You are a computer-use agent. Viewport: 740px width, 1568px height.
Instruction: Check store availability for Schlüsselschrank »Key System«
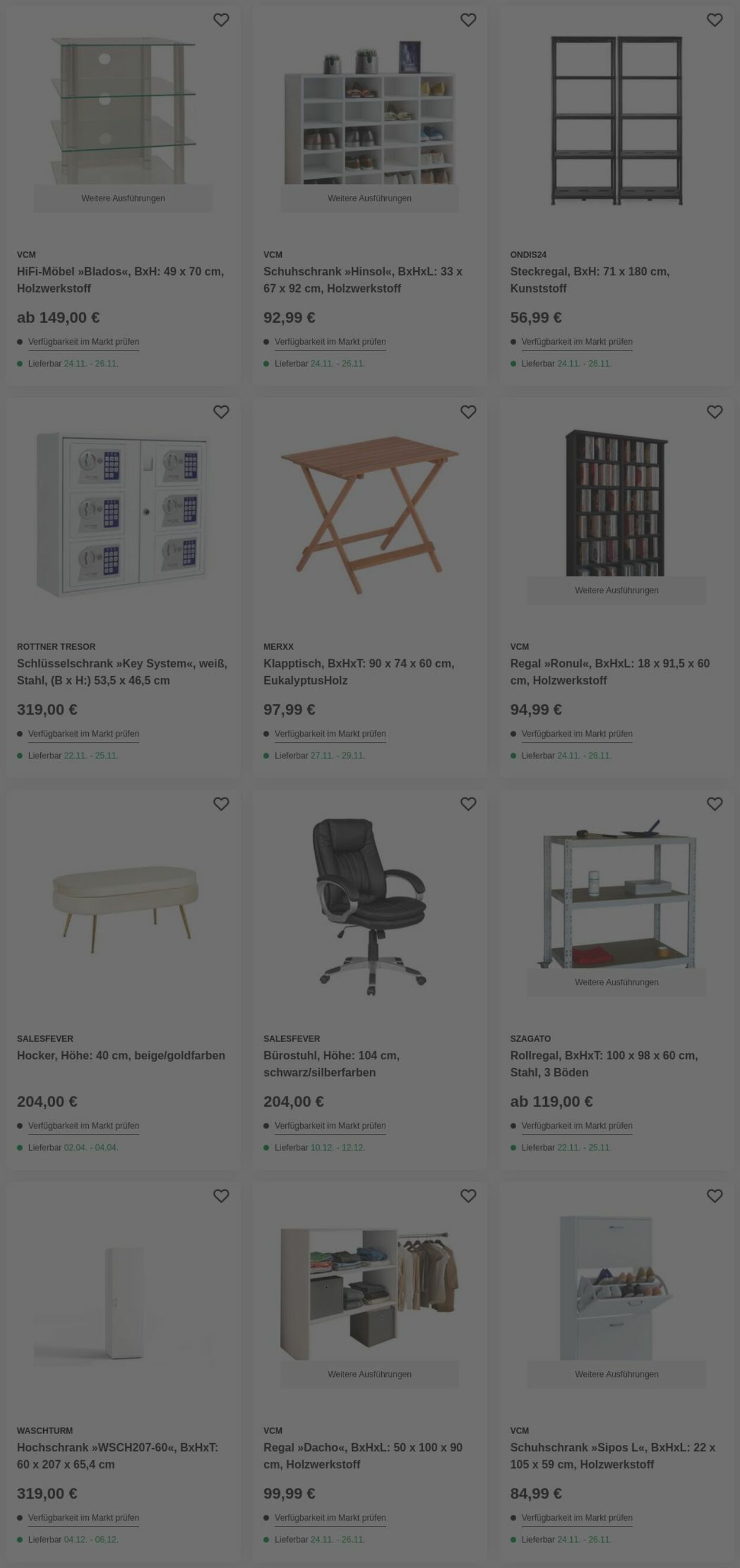83,734
